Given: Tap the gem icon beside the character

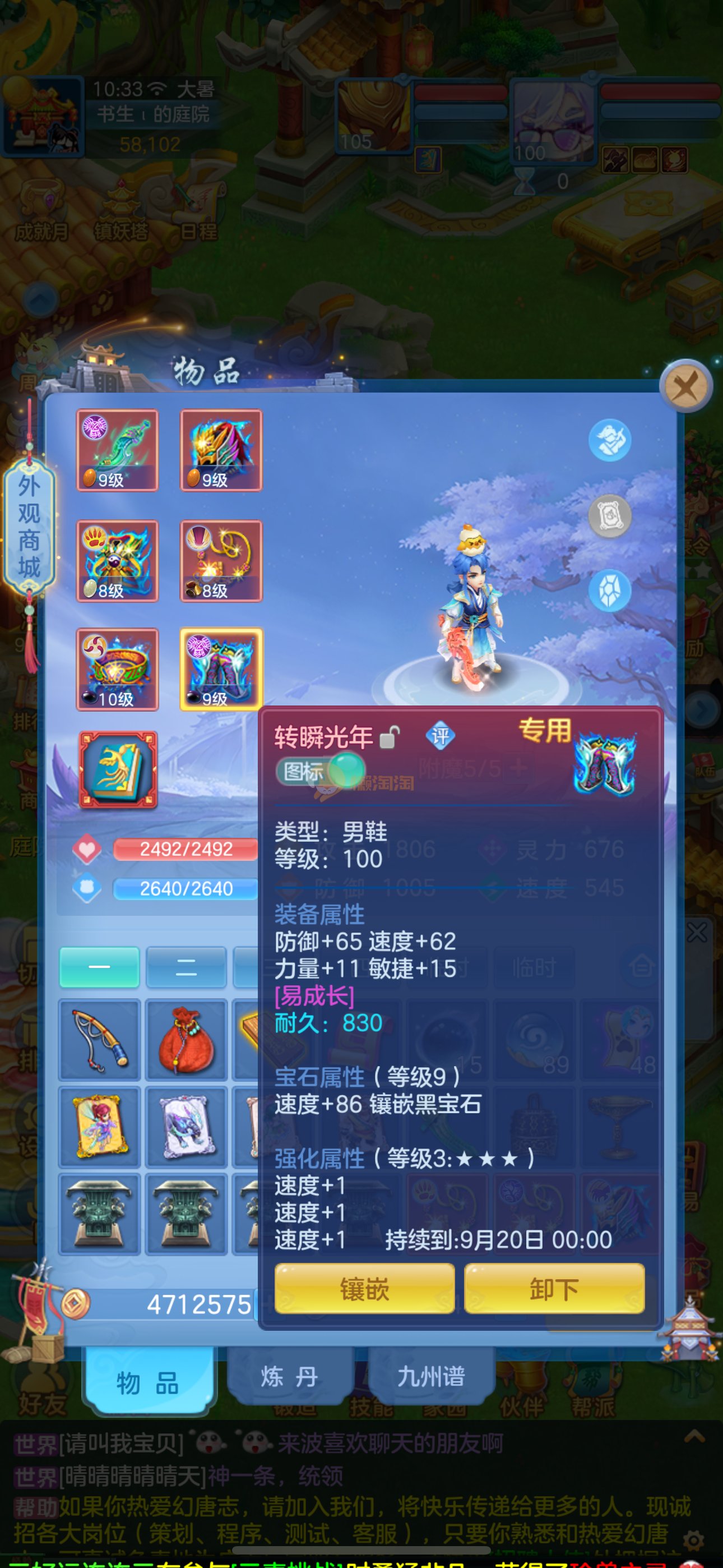Looking at the screenshot, I should click(x=609, y=591).
